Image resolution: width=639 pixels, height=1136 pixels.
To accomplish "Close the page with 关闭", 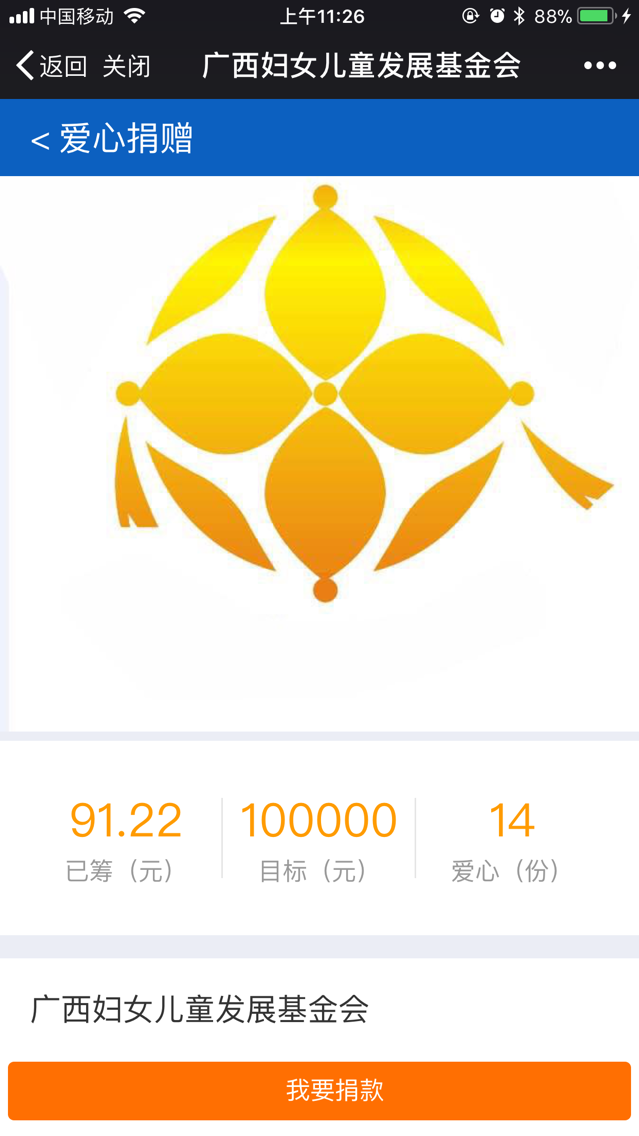I will point(126,66).
